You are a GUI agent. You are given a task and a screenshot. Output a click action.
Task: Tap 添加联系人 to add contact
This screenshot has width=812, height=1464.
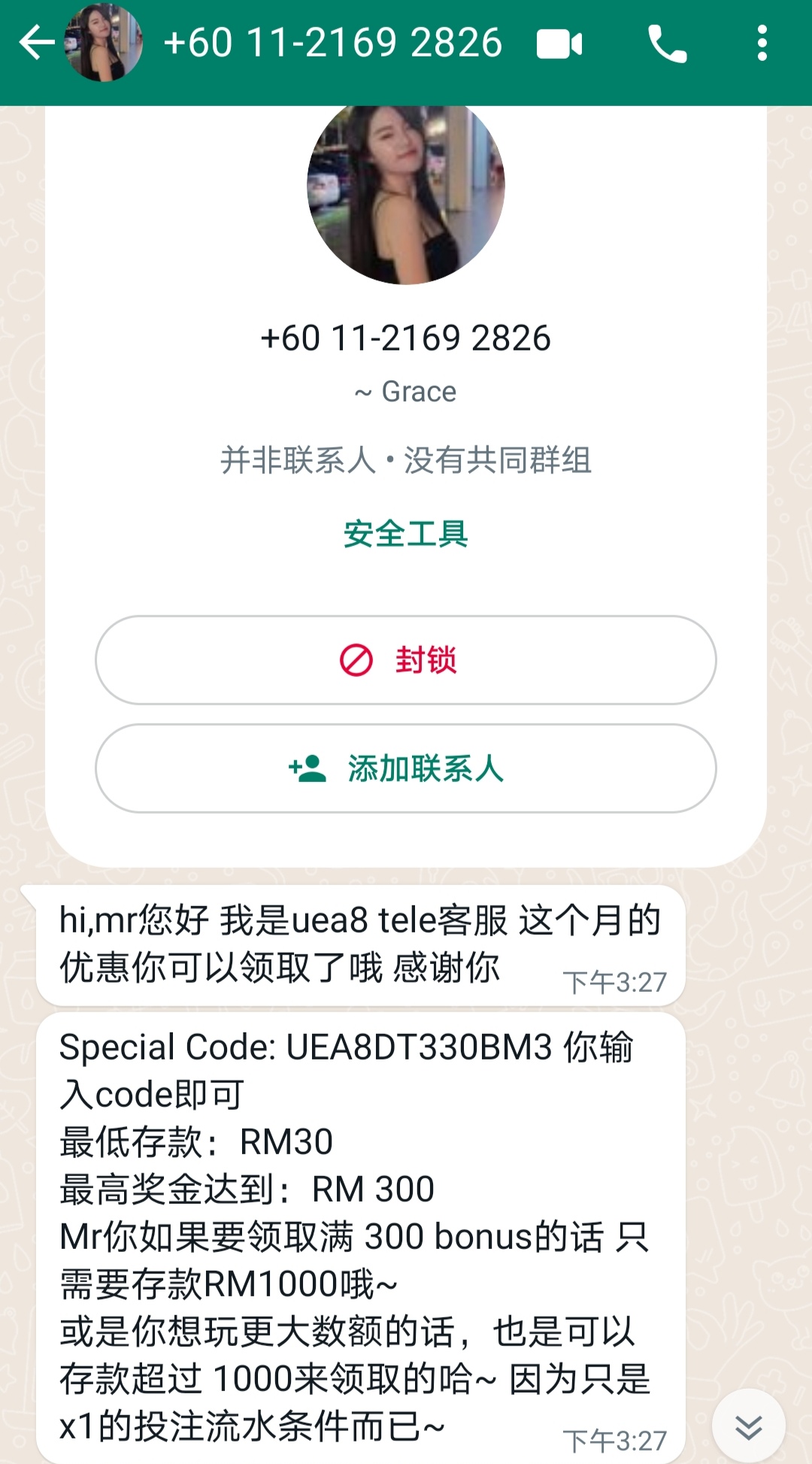pyautogui.click(x=406, y=768)
